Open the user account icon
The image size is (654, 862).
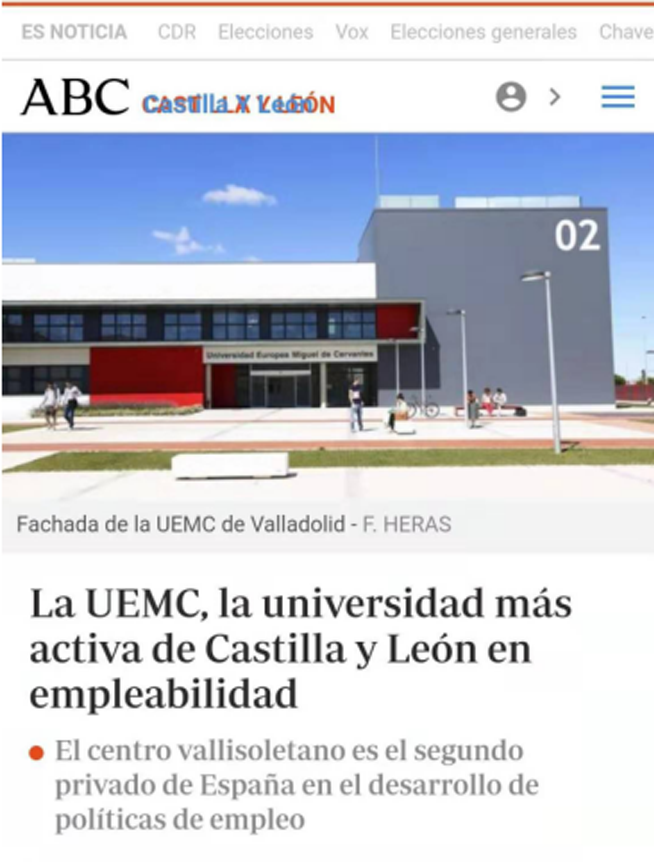coord(511,97)
